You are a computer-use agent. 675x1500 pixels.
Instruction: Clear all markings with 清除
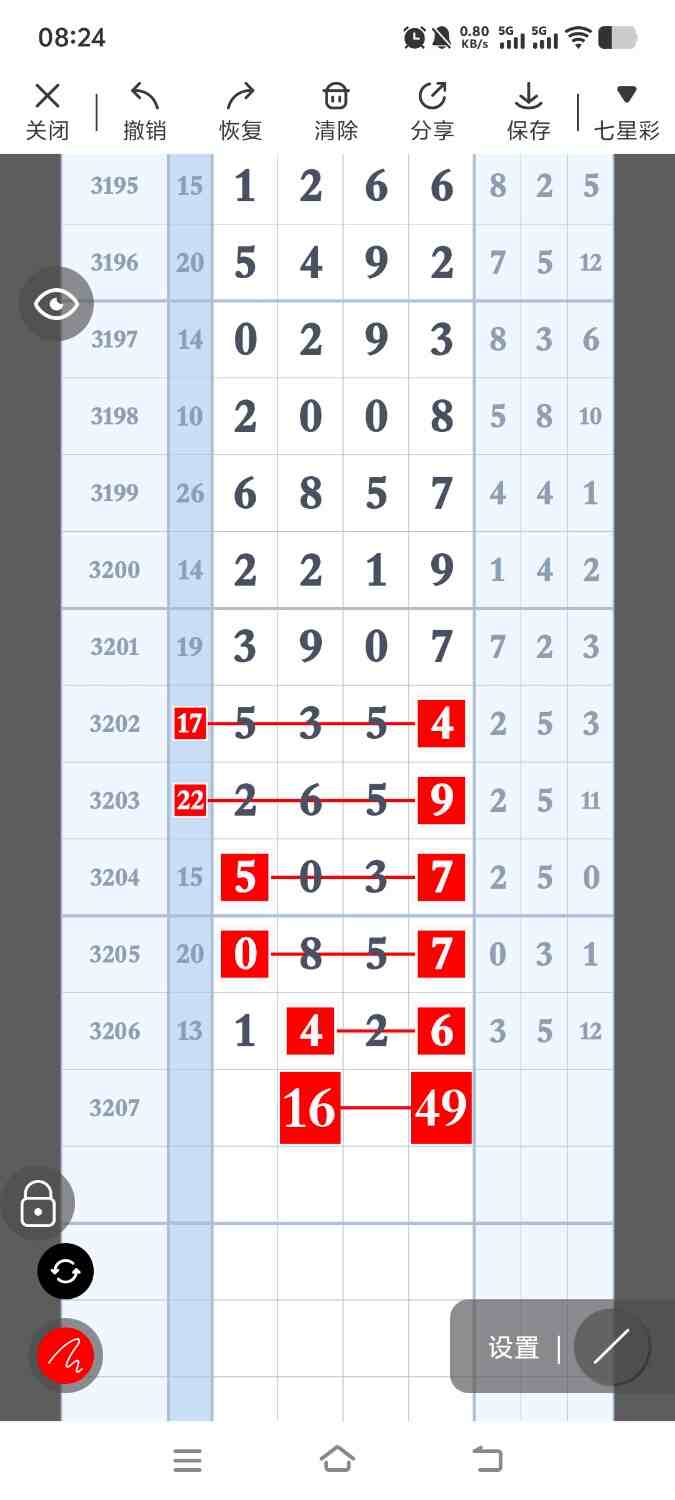tap(336, 111)
